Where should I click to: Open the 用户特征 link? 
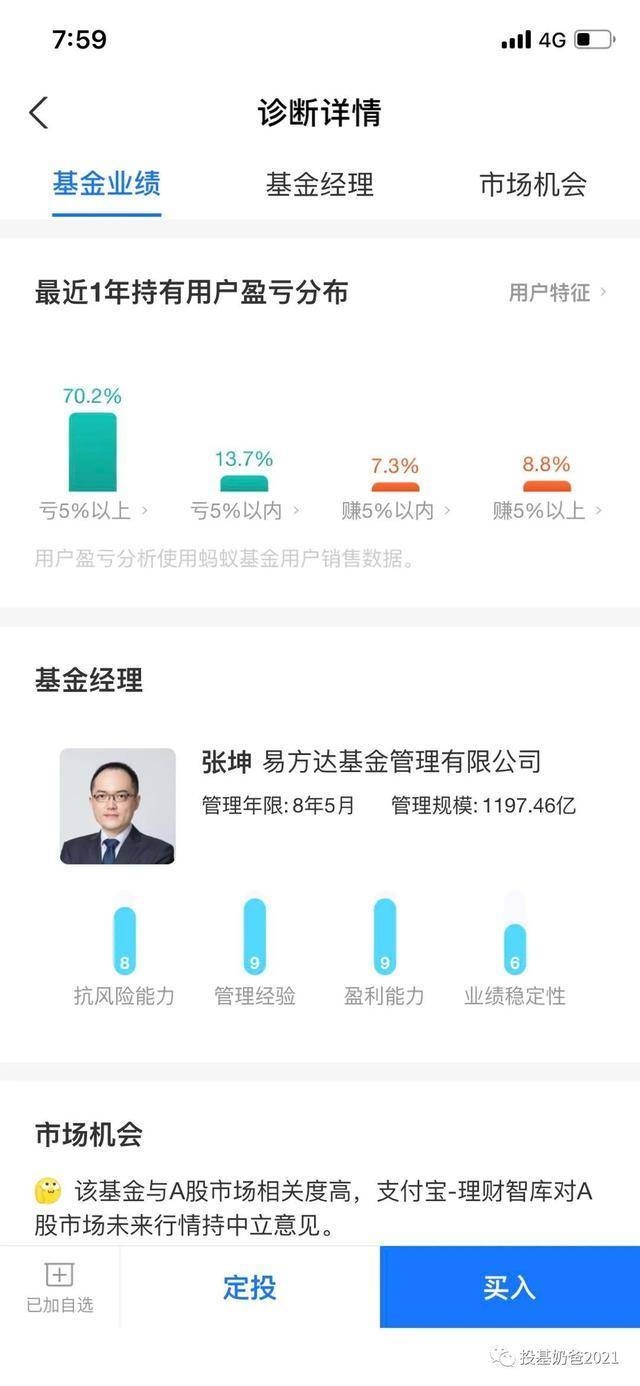pos(558,293)
